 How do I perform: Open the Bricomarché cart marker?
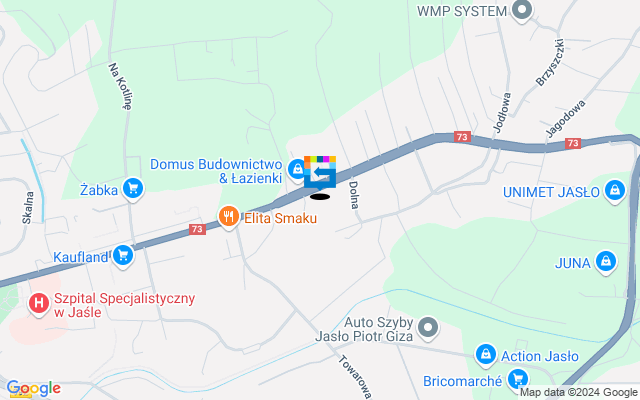(x=518, y=378)
